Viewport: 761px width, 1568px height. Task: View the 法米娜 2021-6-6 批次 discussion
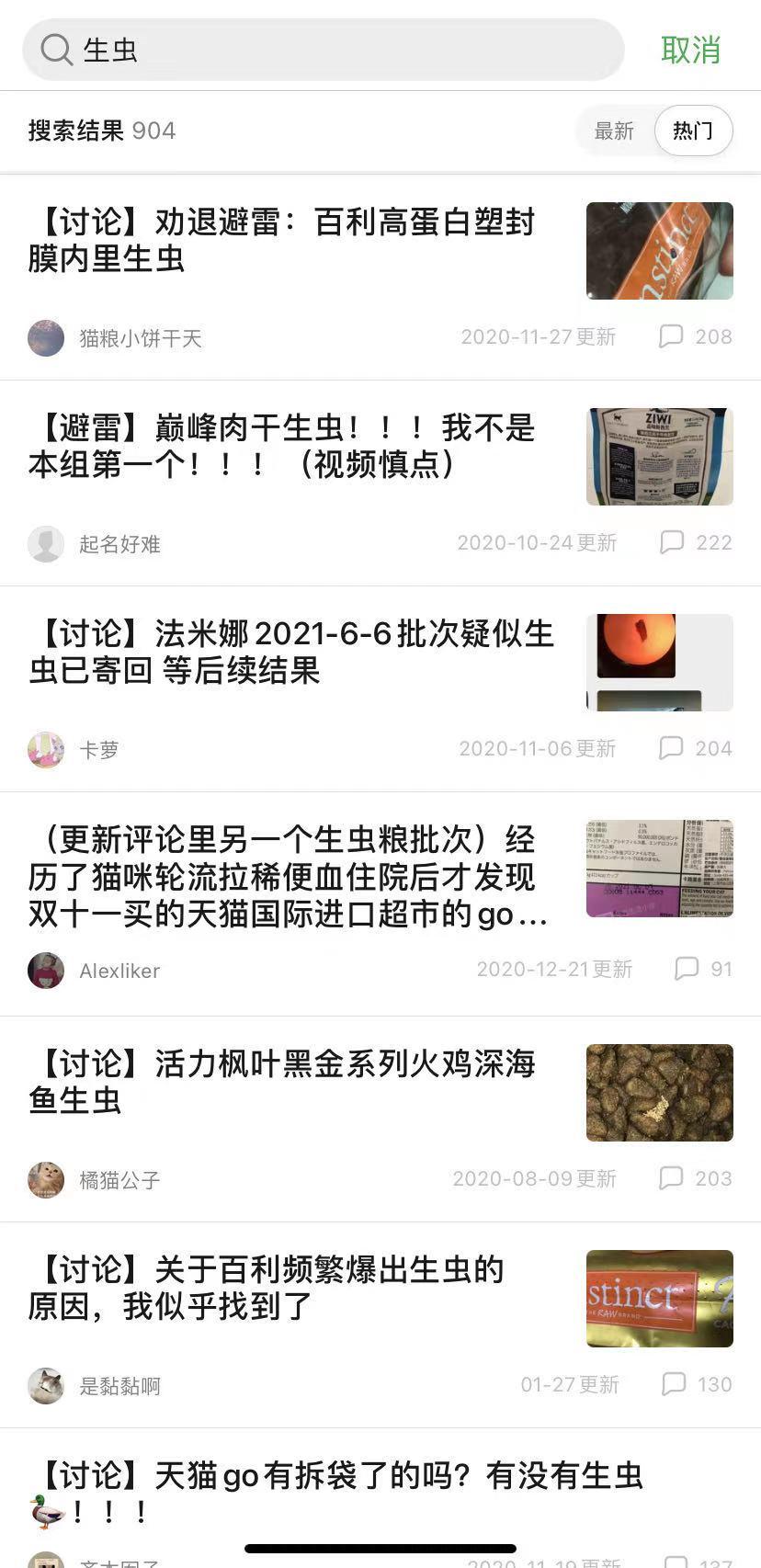290,652
